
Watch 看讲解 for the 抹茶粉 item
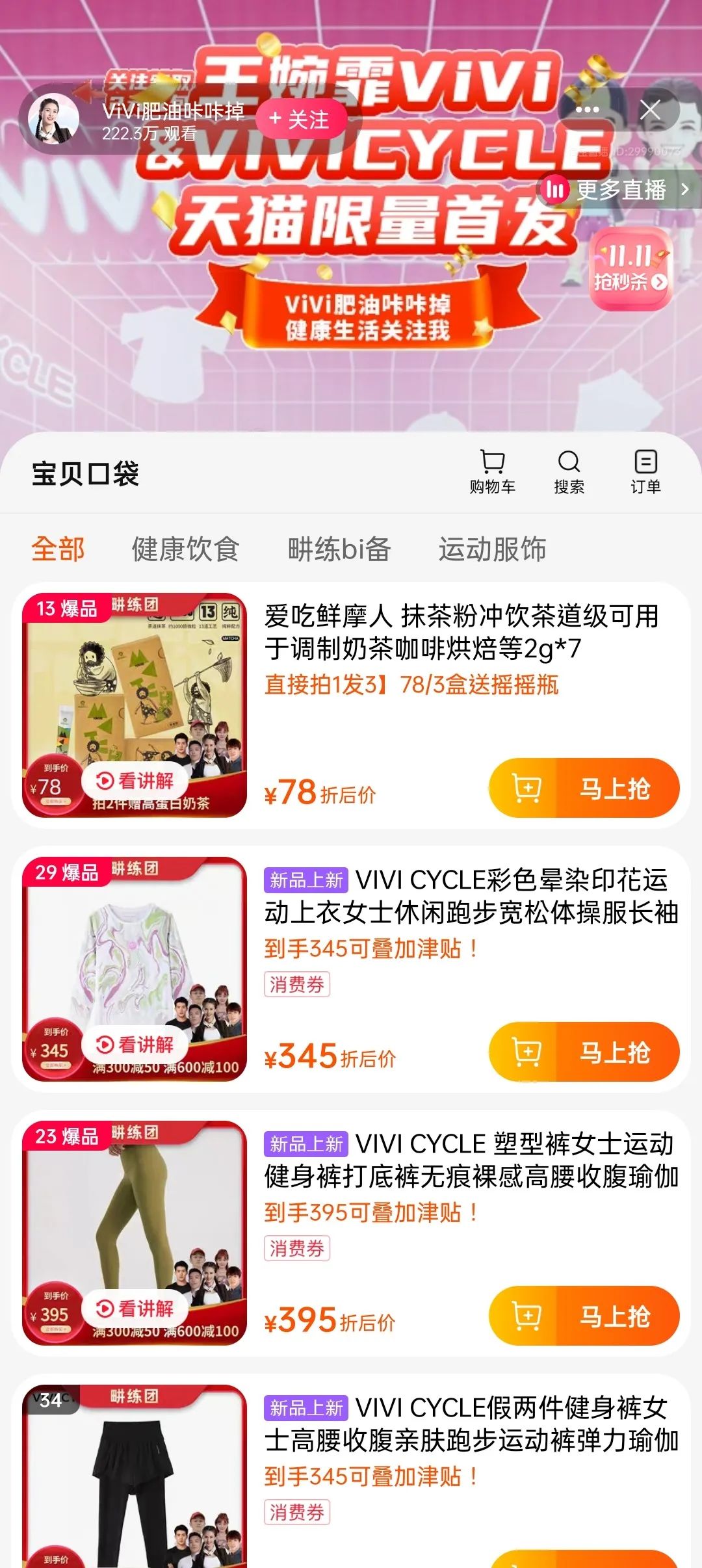(135, 781)
